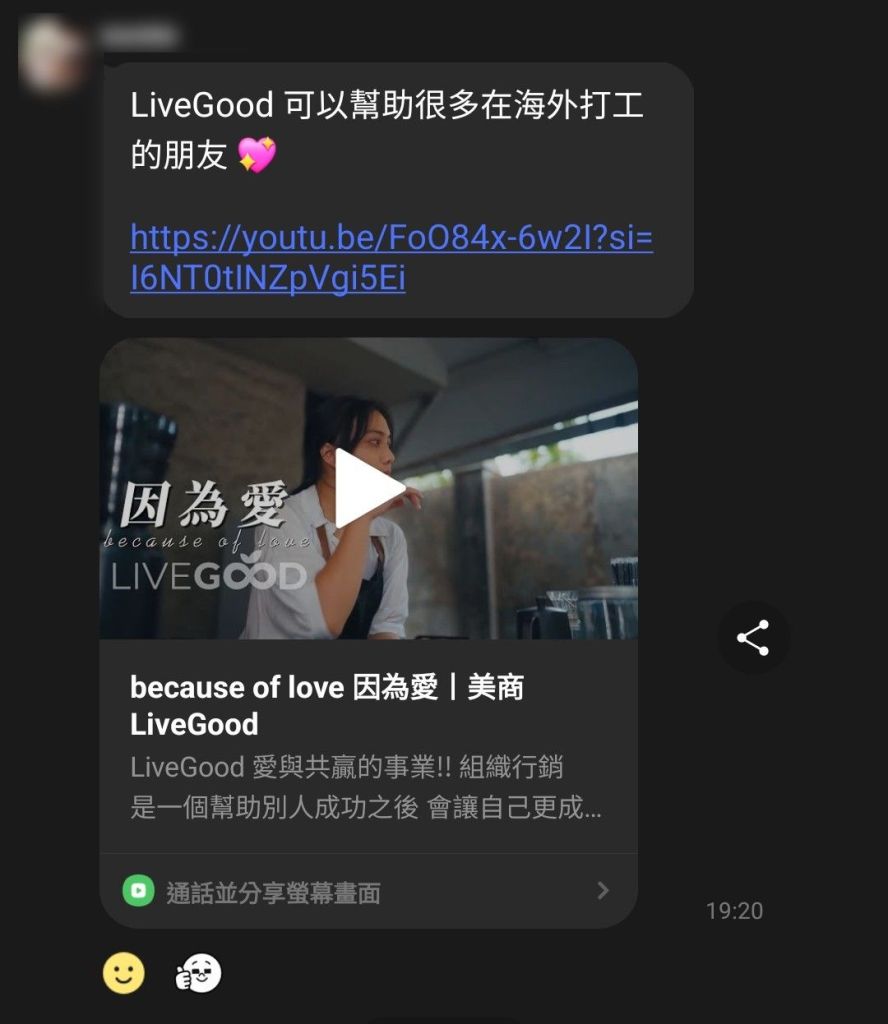
Task: Tap the thumbs-up sticker reaction
Action: 198,972
